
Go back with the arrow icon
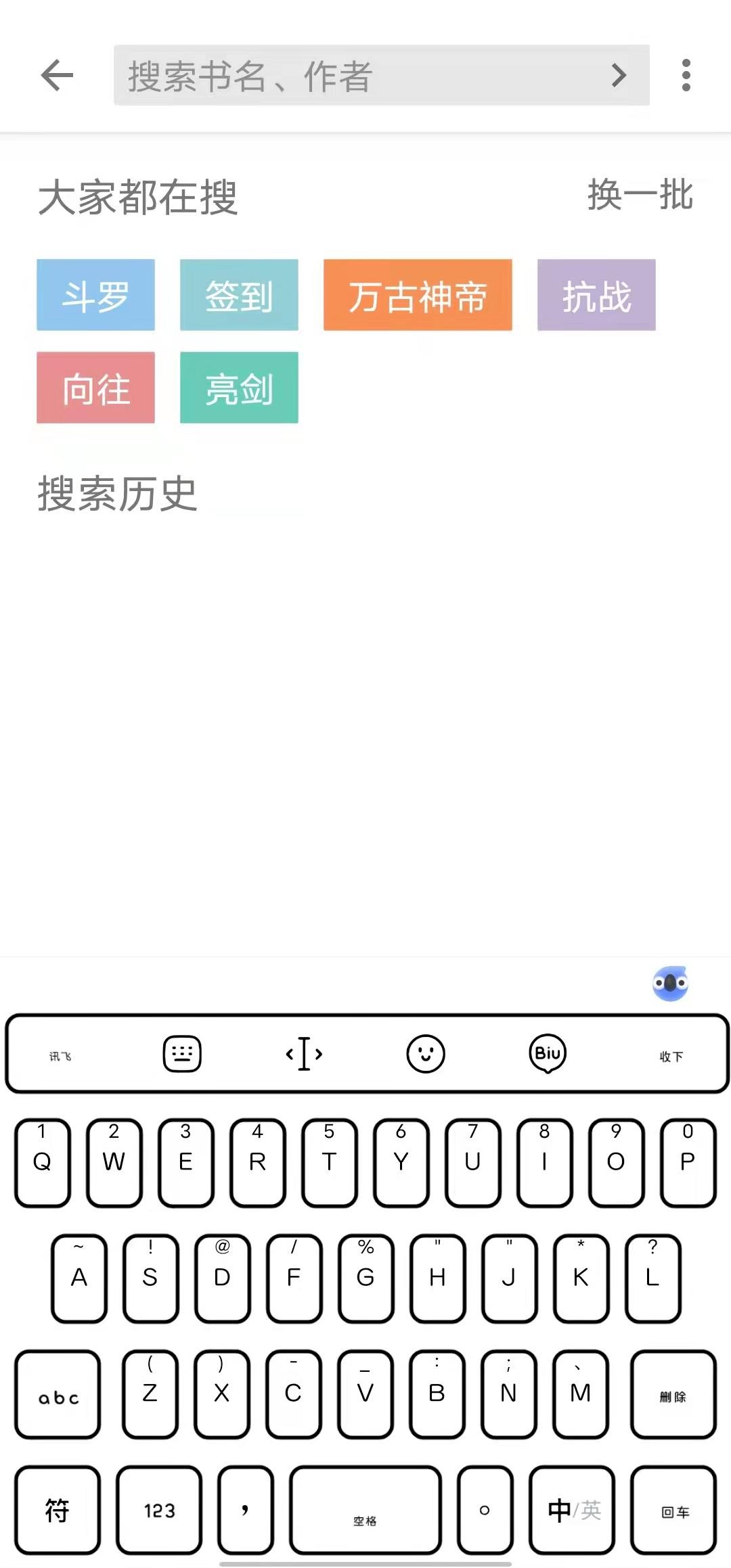tap(57, 75)
